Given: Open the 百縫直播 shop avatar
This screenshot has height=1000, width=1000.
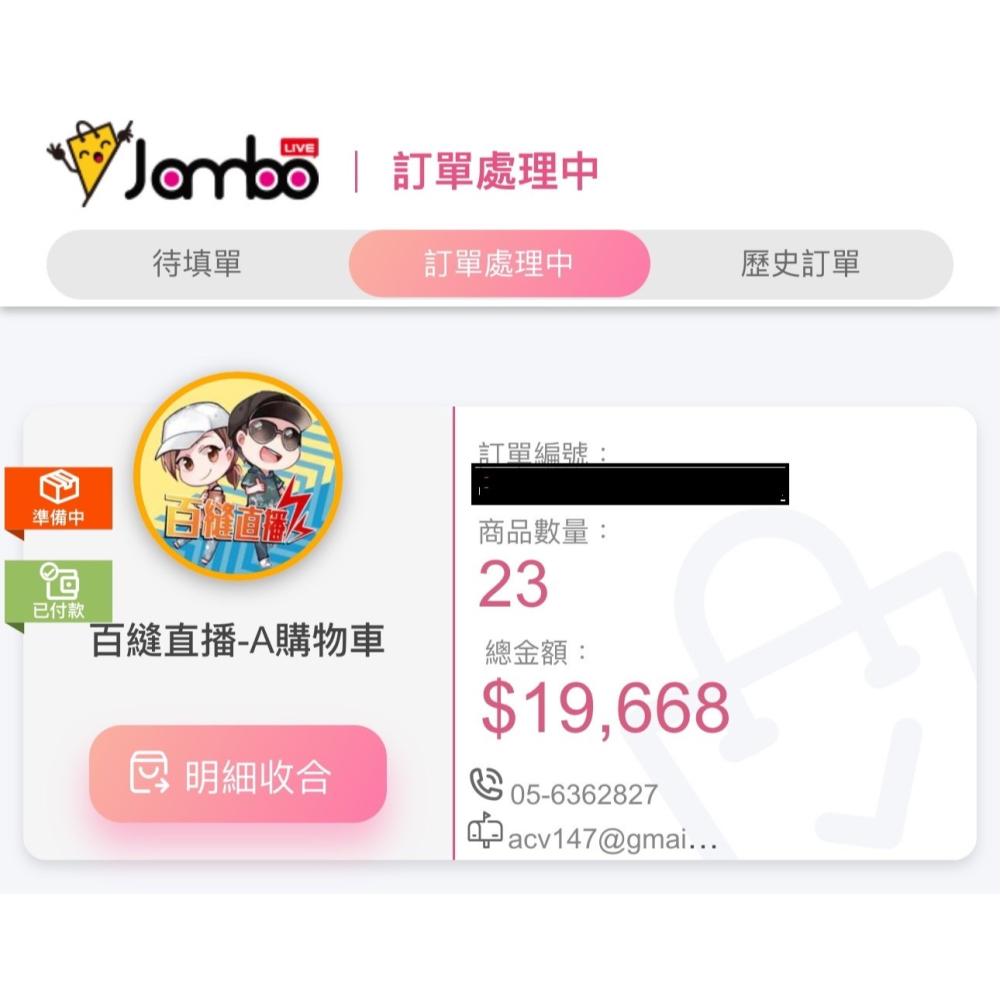Looking at the screenshot, I should click(238, 477).
